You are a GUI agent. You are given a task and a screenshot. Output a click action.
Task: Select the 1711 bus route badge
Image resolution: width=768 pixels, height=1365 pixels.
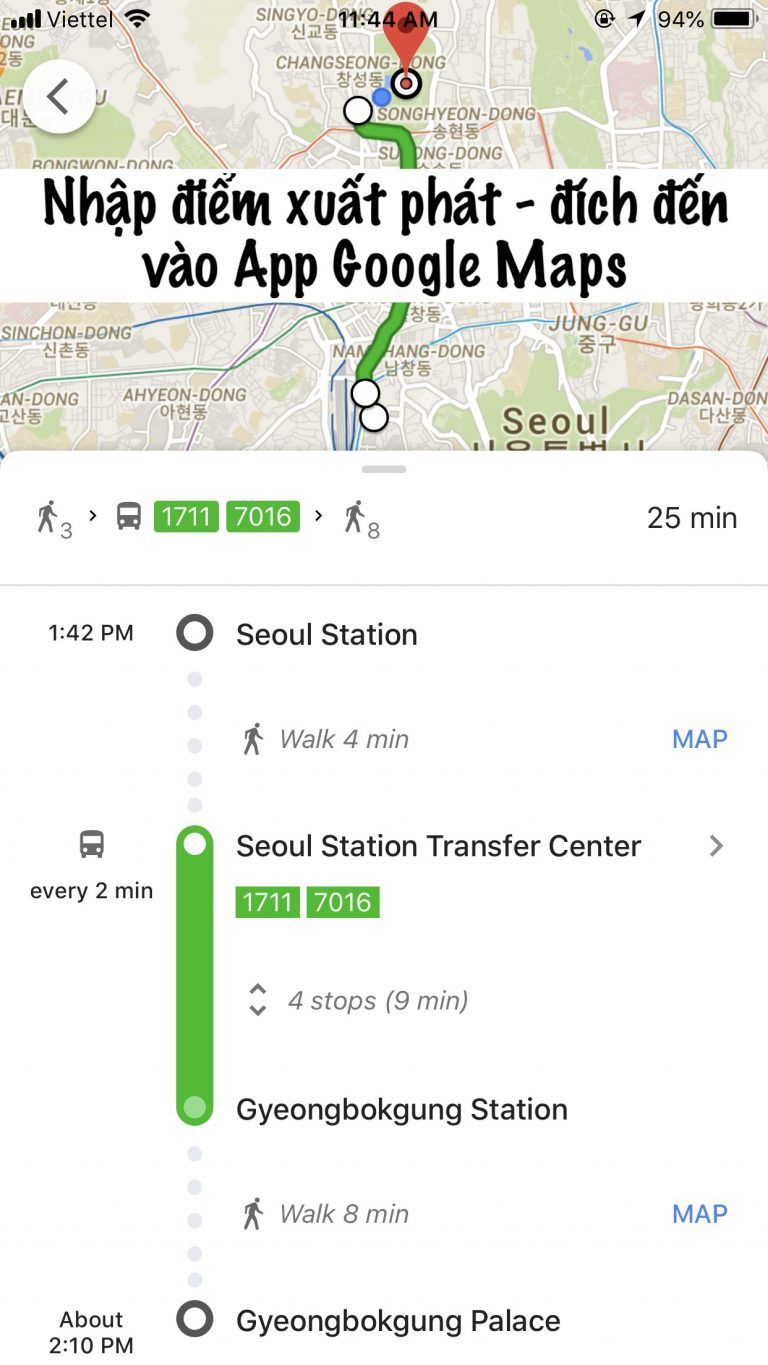click(186, 516)
